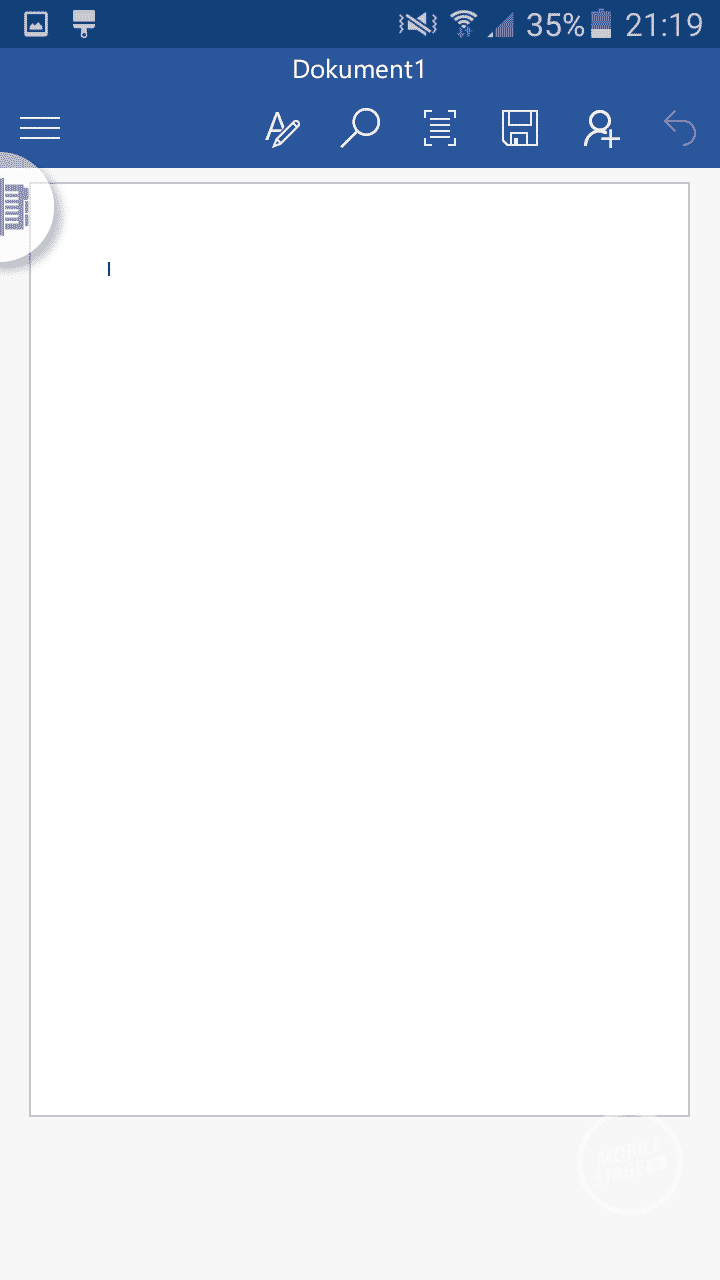Open the floating page thumbnail button
The height and width of the screenshot is (1280, 720).
click(20, 208)
